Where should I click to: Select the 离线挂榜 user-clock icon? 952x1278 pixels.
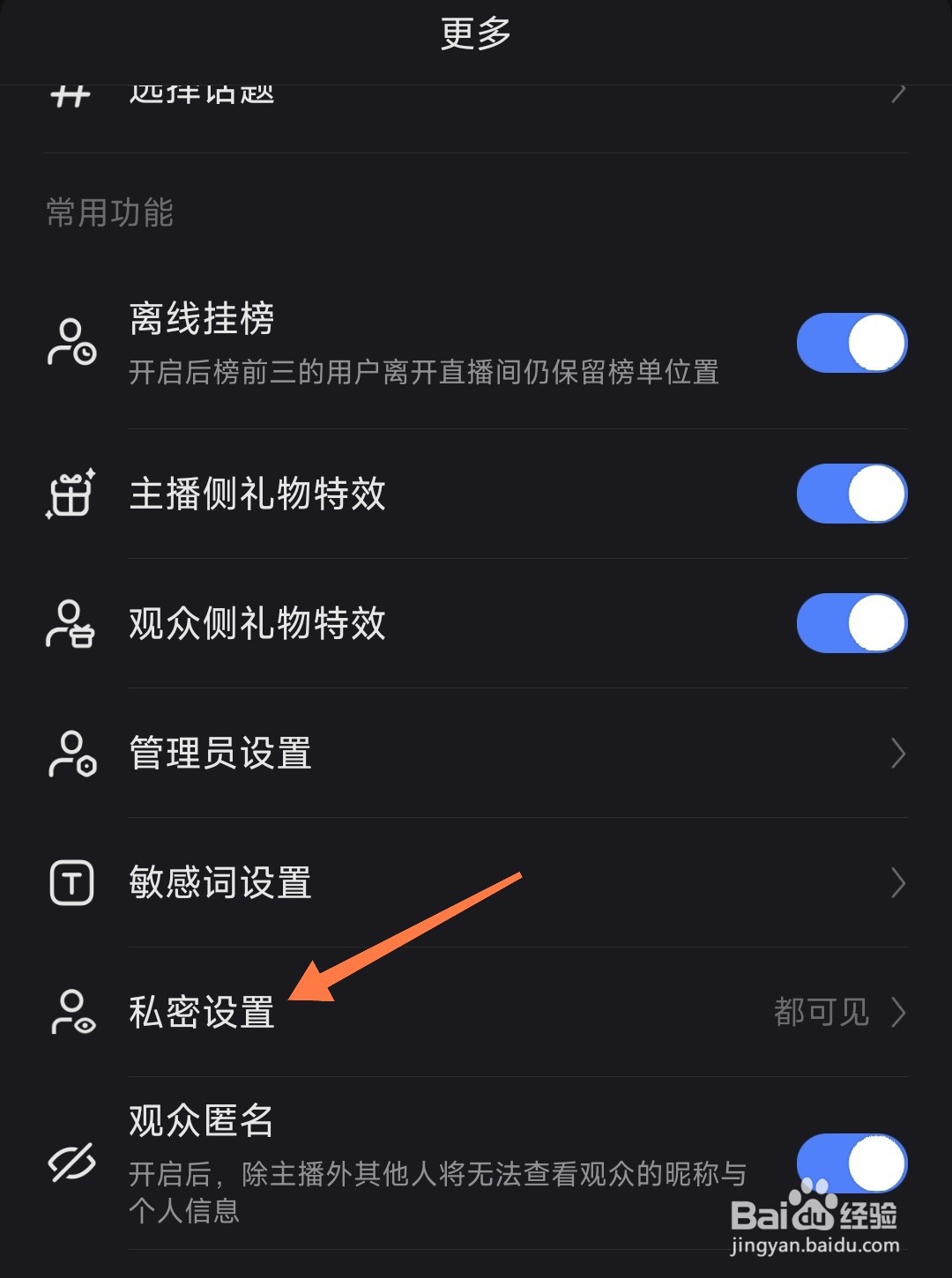pyautogui.click(x=72, y=344)
